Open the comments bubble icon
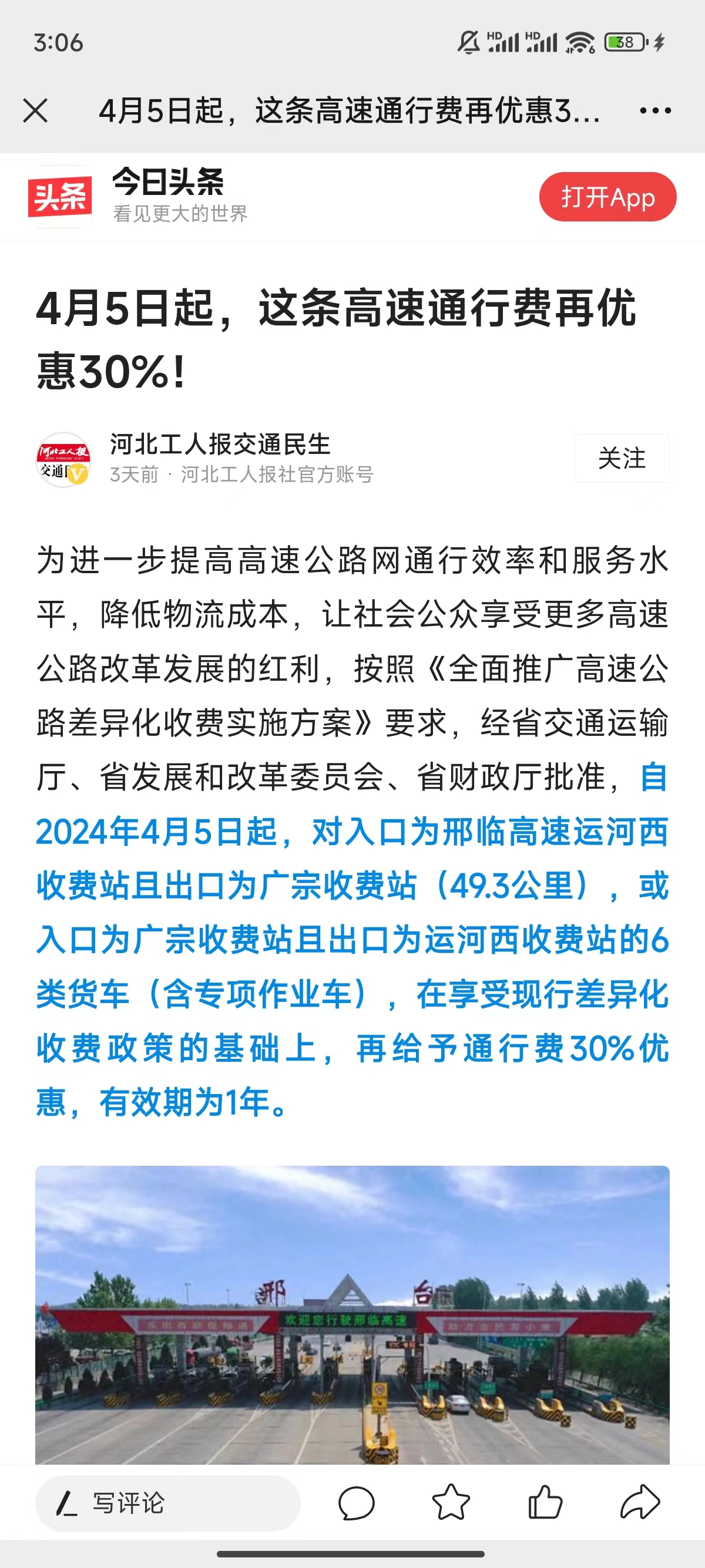705x1568 pixels. pyautogui.click(x=356, y=1503)
